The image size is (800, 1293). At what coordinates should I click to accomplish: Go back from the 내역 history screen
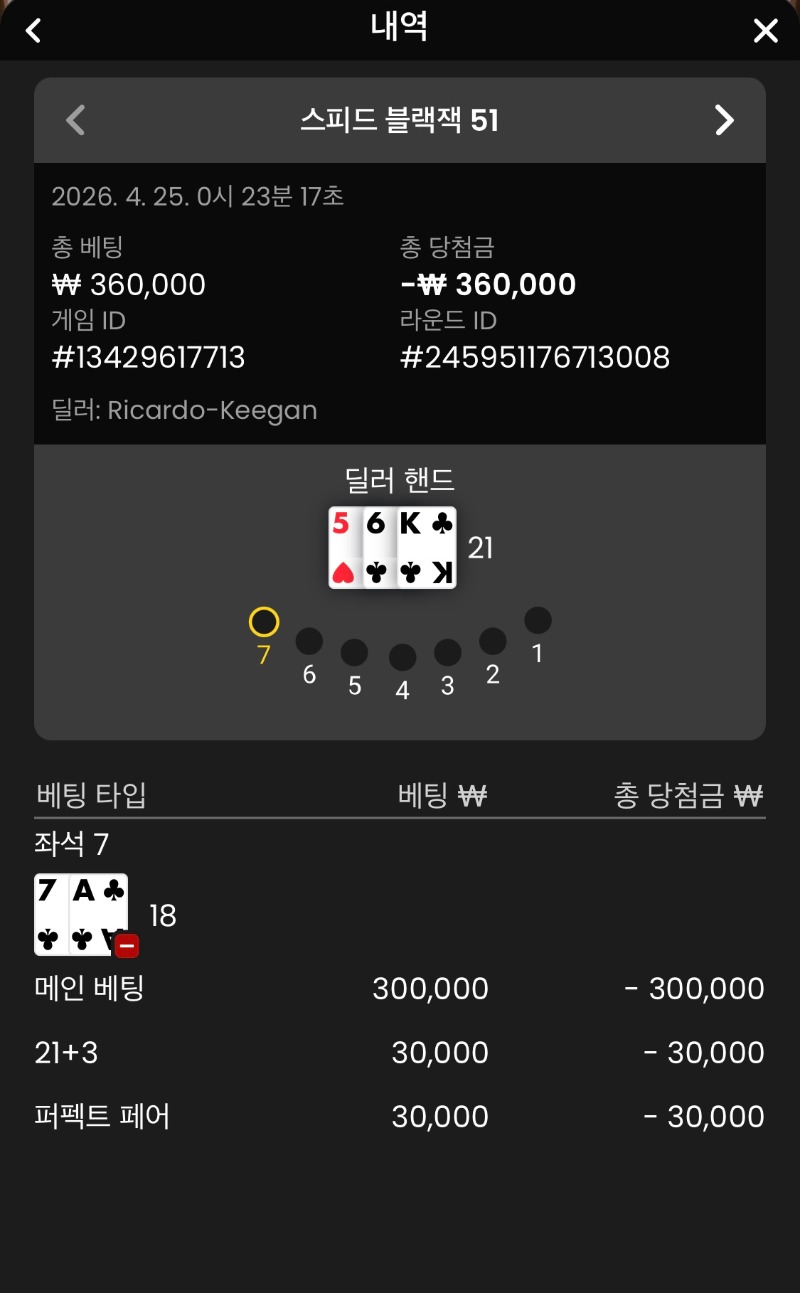click(34, 30)
